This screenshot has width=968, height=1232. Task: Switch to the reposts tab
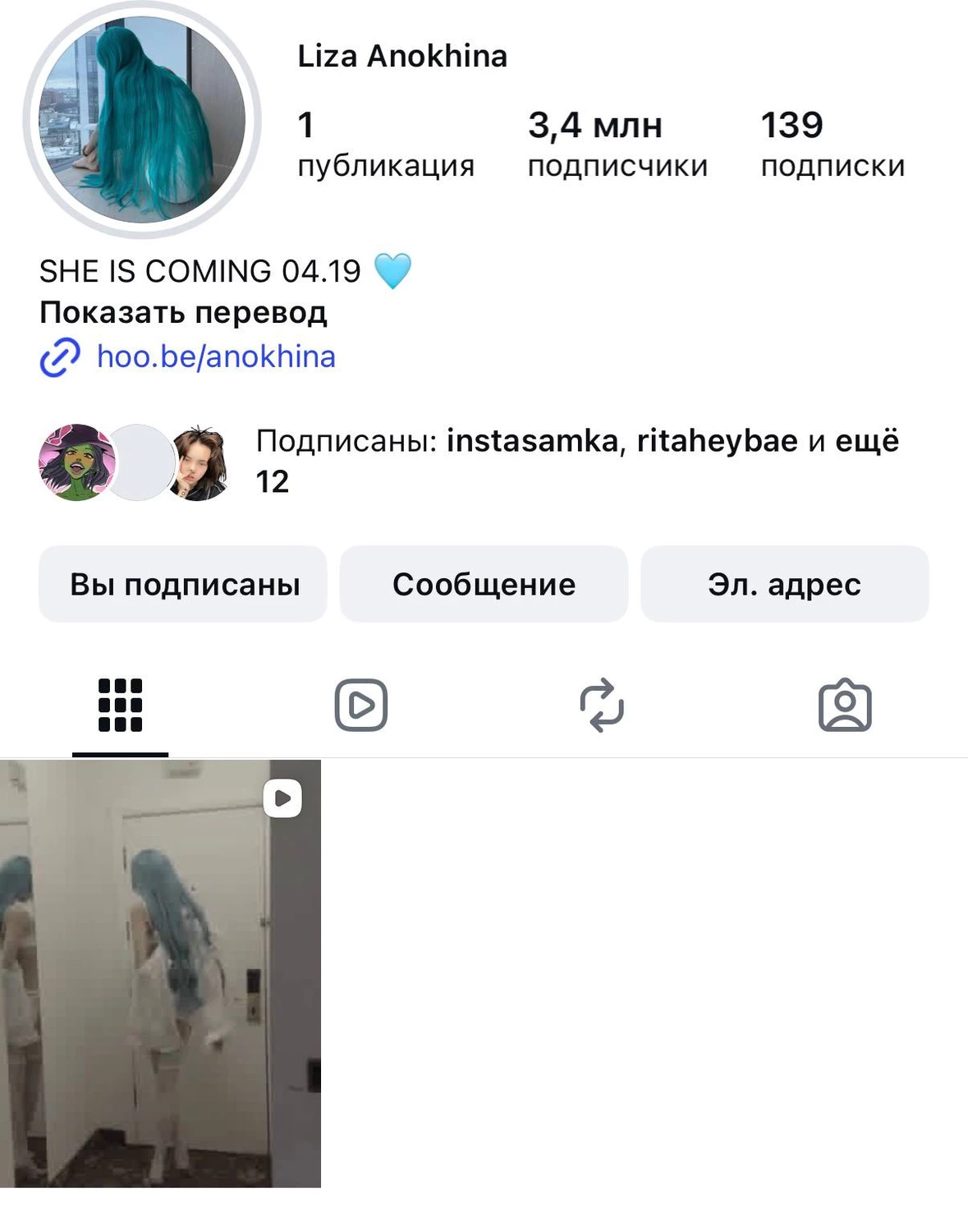(602, 706)
